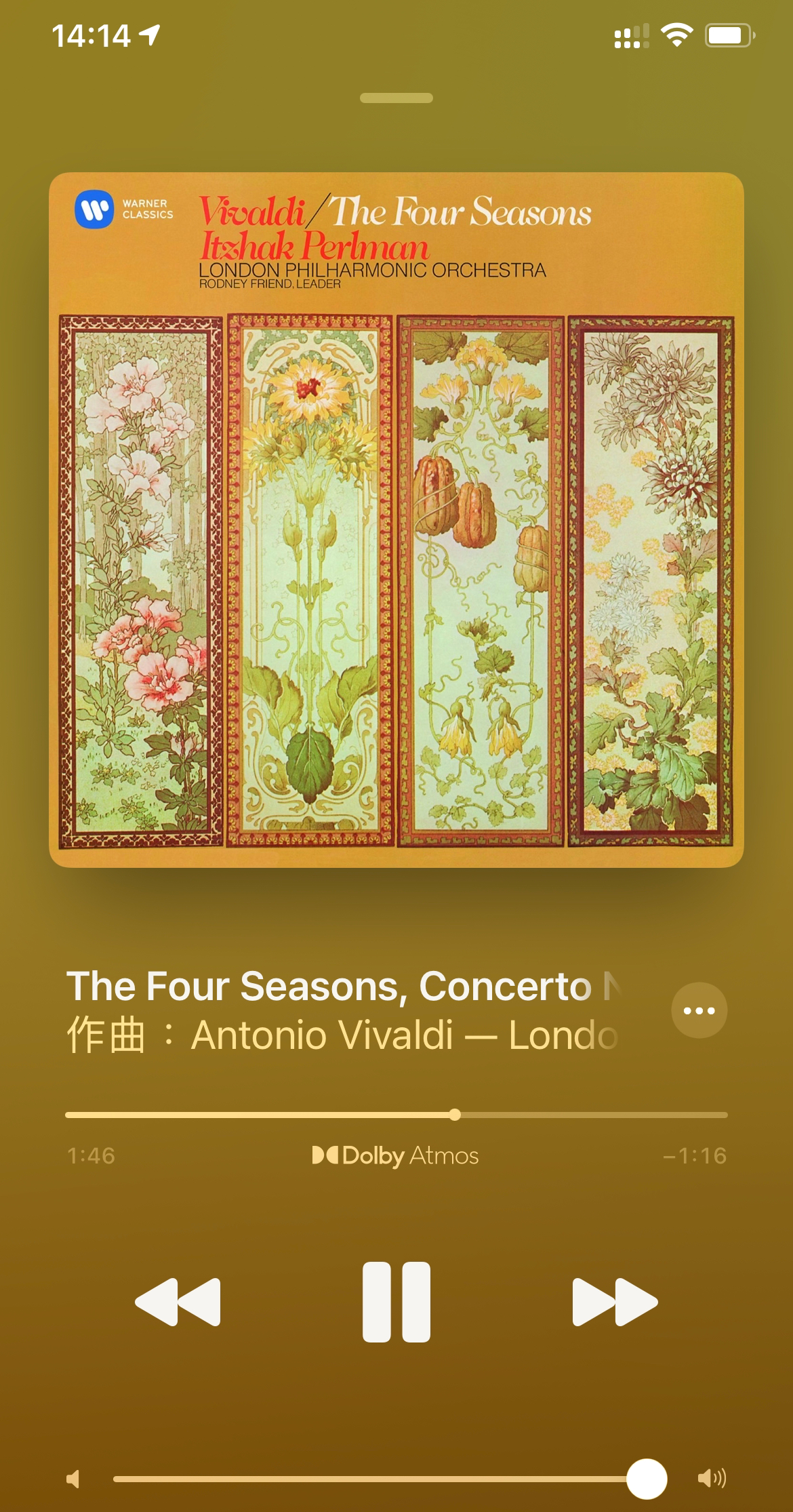The width and height of the screenshot is (793, 1512).
Task: Tap the playback progress bar
Action: (x=396, y=1115)
